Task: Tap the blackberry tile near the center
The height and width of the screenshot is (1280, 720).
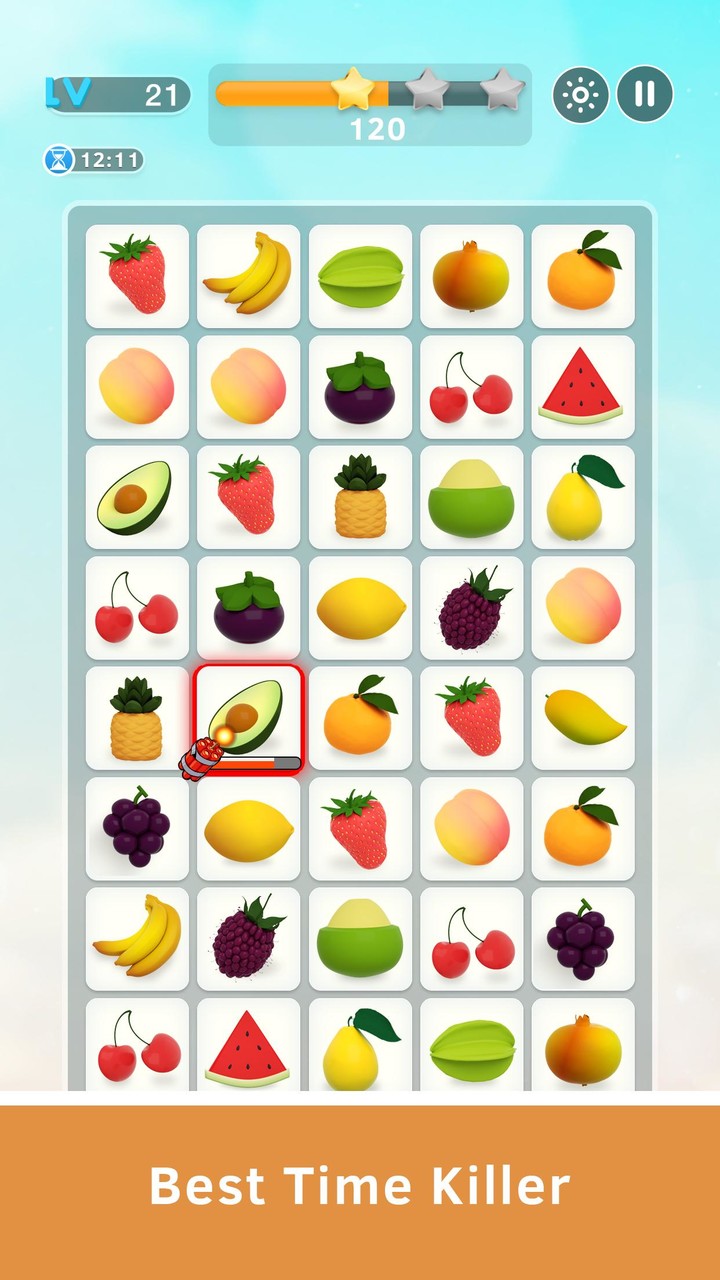Action: click(471, 606)
